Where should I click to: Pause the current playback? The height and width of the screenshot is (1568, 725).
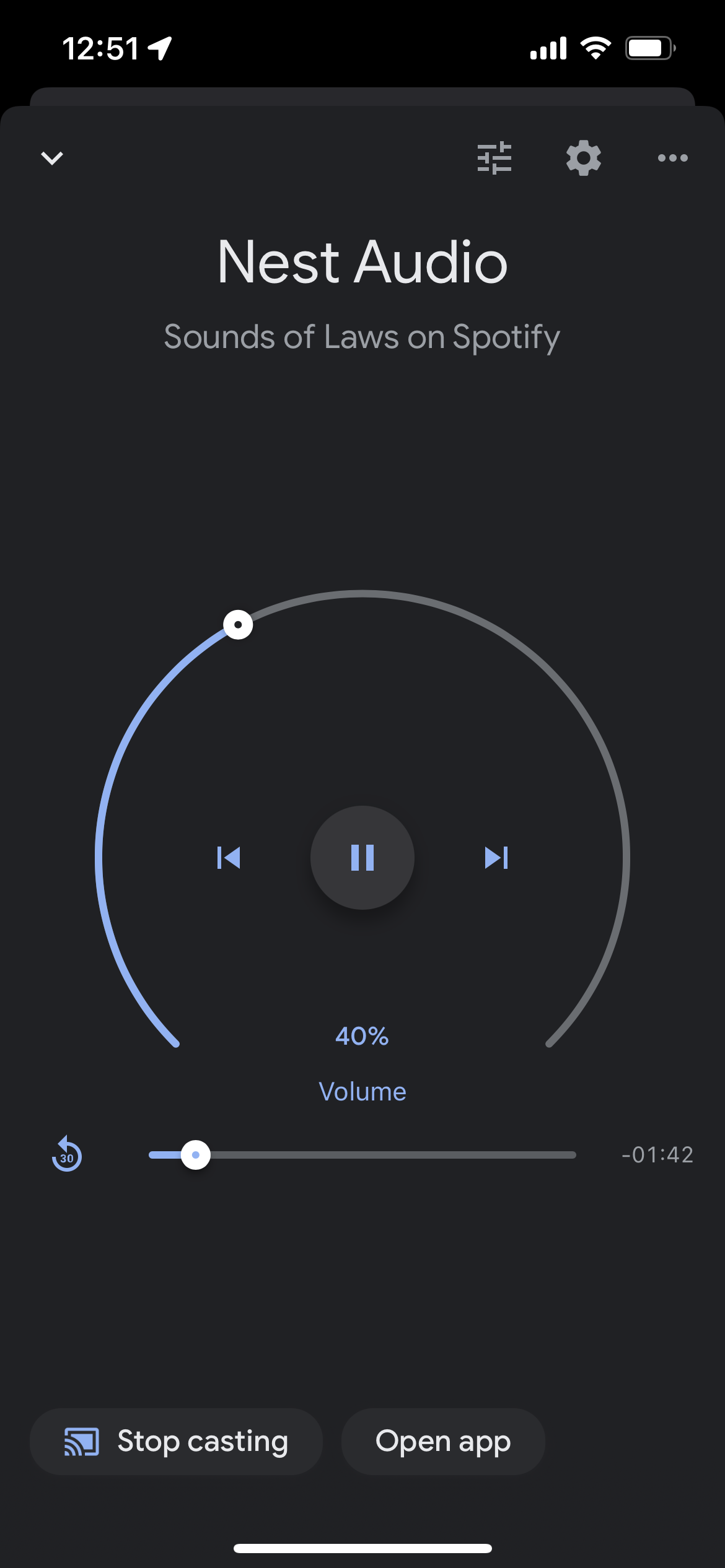point(362,858)
